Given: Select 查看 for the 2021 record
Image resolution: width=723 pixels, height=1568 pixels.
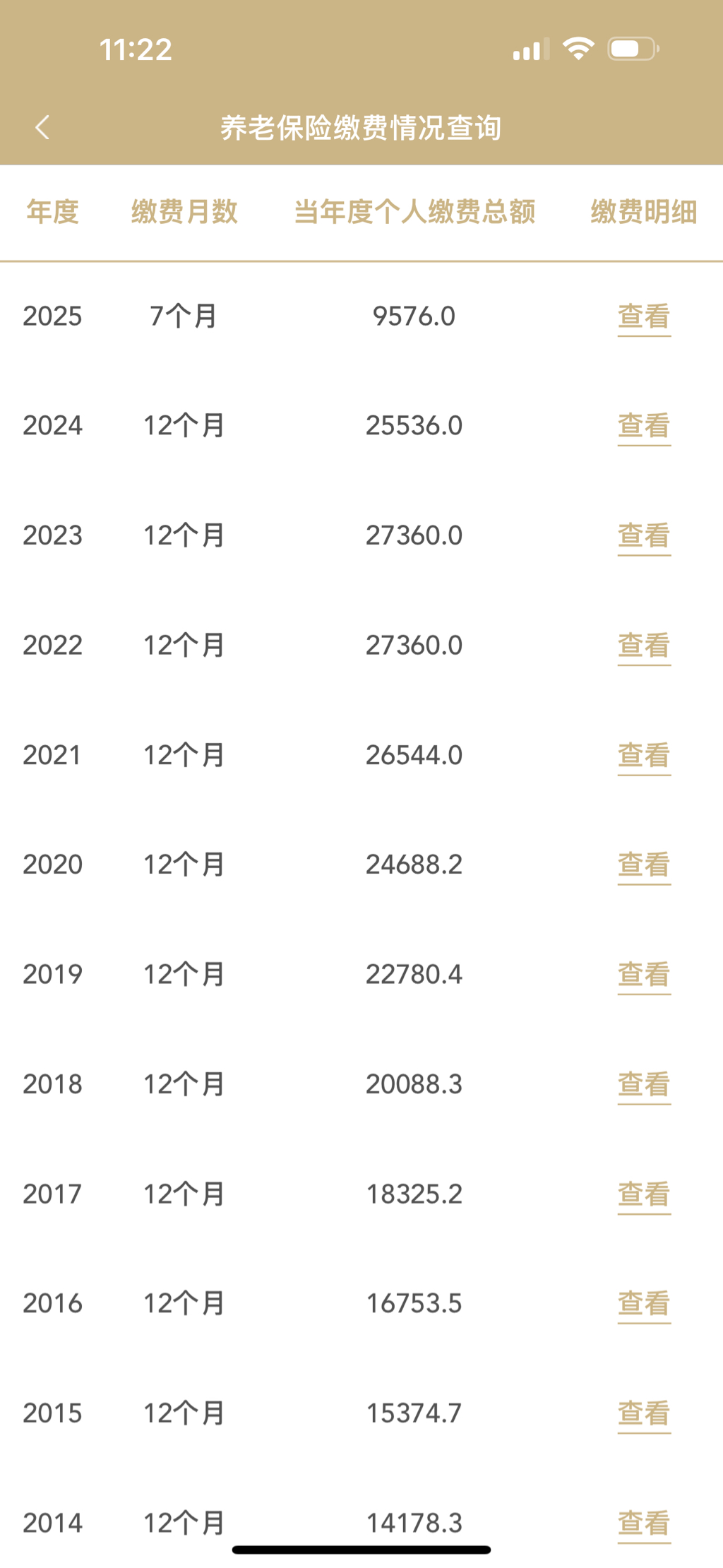Looking at the screenshot, I should click(643, 755).
